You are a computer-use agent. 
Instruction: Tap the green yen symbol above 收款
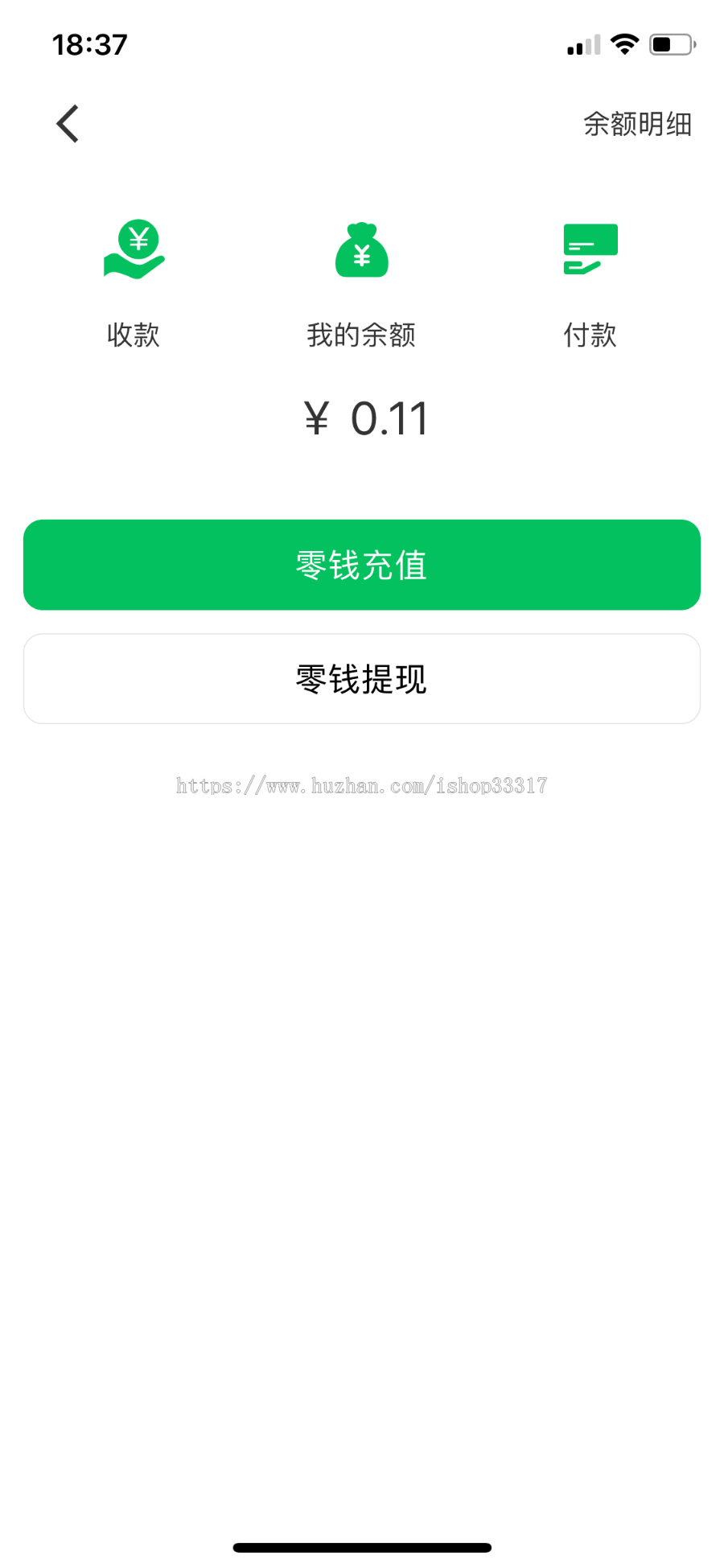coord(137,239)
